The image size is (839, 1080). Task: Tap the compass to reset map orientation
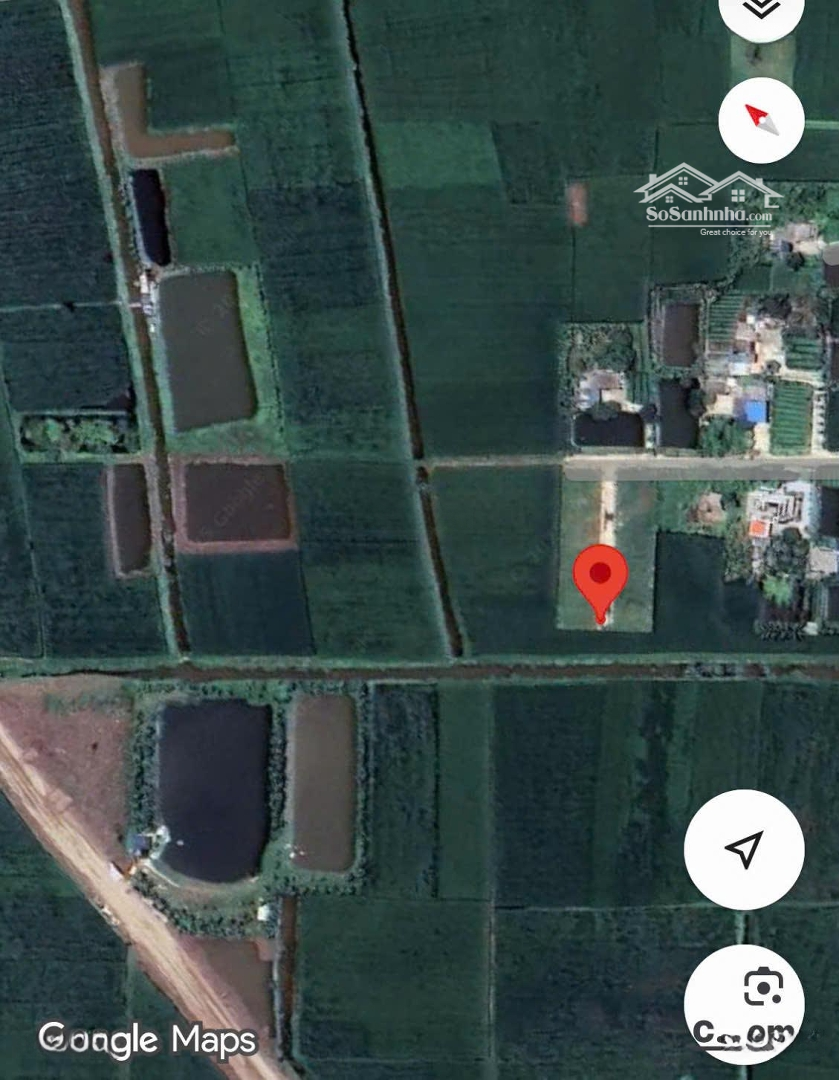coord(762,120)
